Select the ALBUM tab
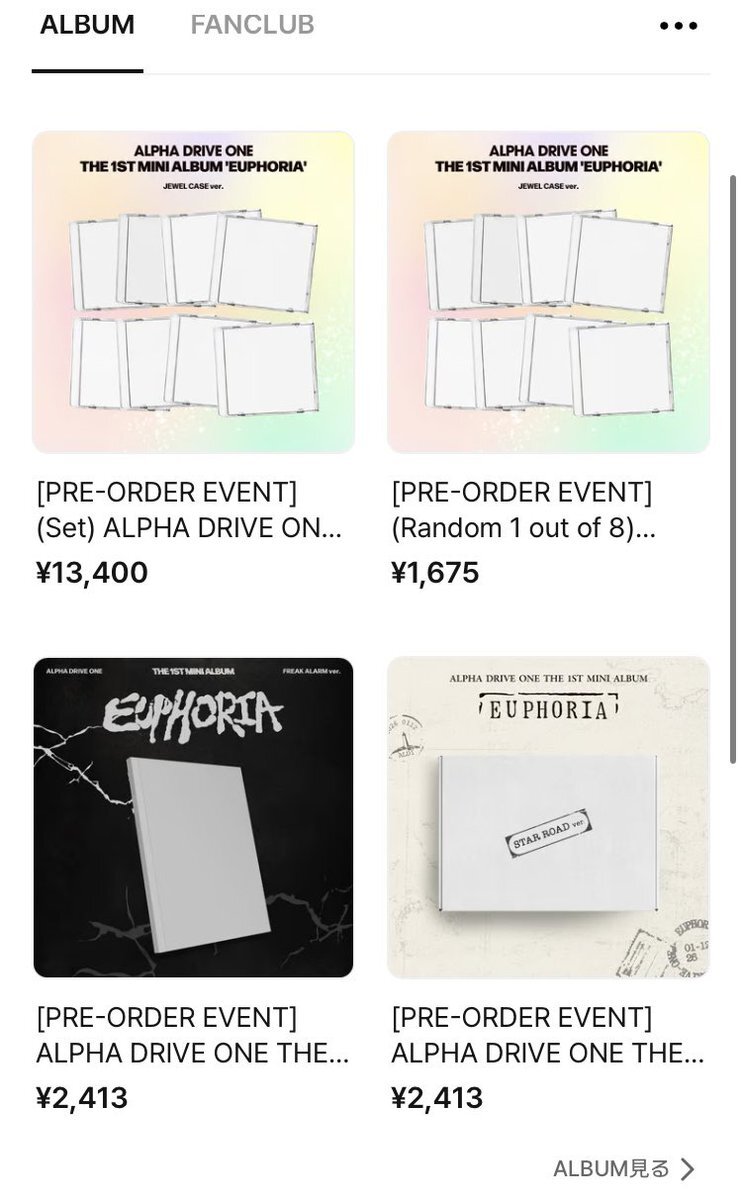The image size is (742, 1200). click(87, 25)
